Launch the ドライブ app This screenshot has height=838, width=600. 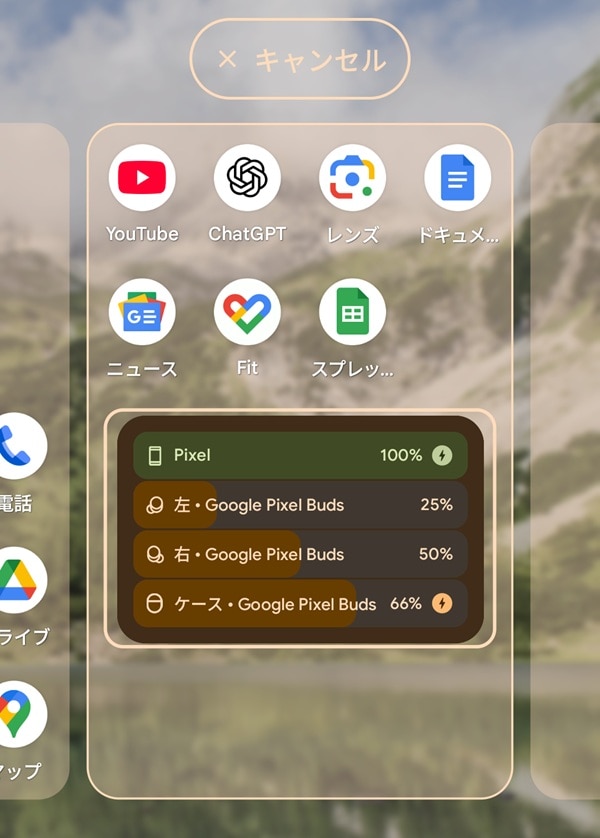(20, 580)
